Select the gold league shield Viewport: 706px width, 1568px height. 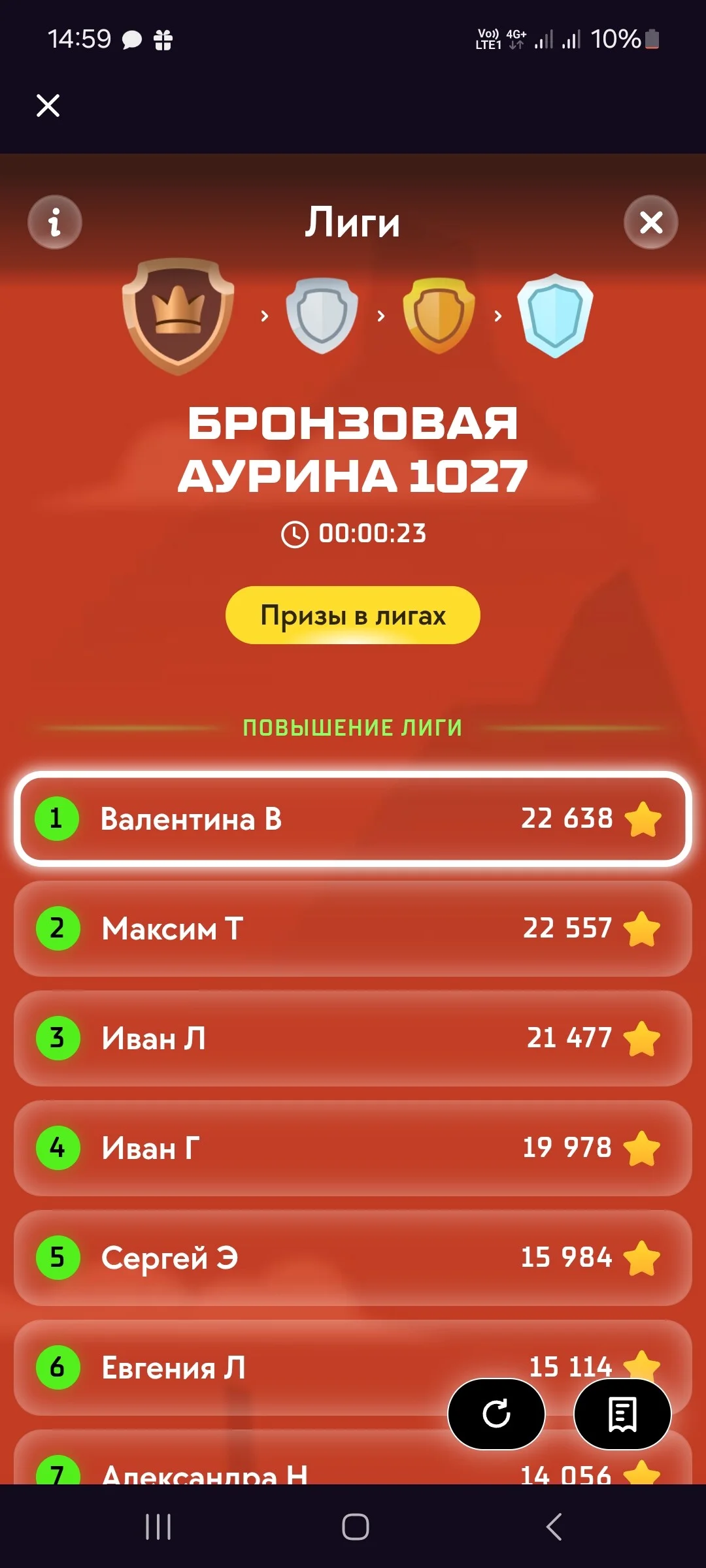[x=438, y=316]
